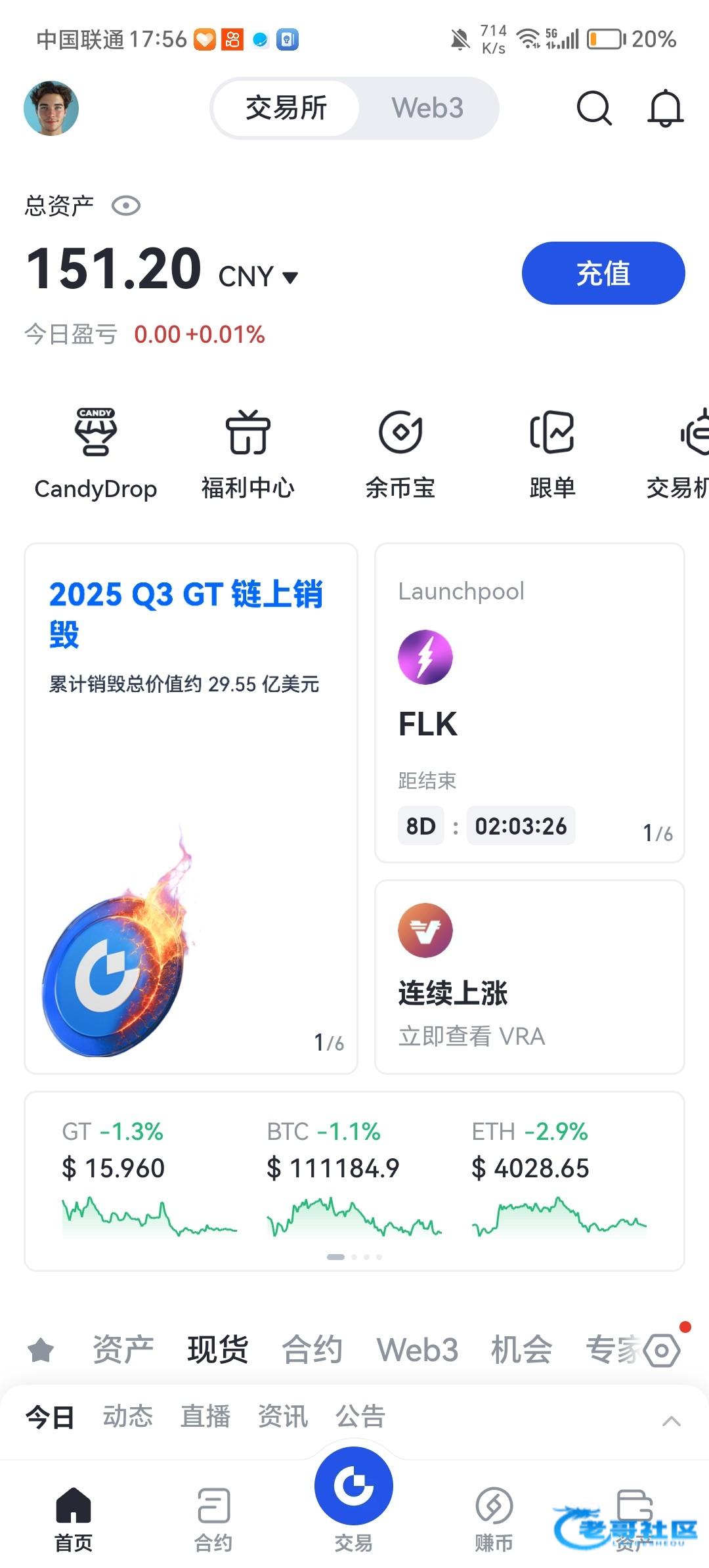The image size is (709, 1568).
Task: Open the 2025 Q3 GT 链上销毁 banner
Action: click(191, 808)
